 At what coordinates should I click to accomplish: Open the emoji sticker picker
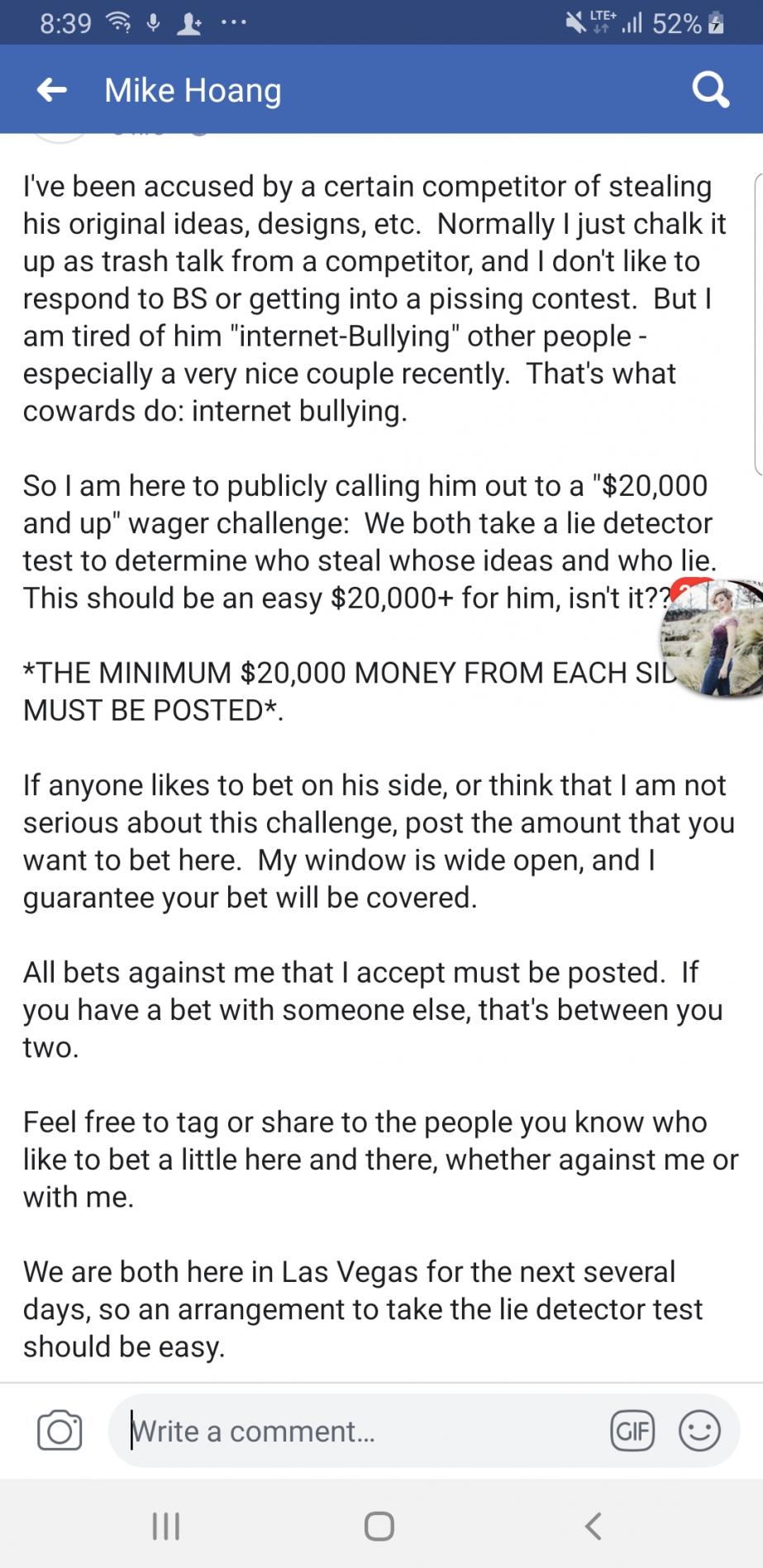pos(699,1430)
